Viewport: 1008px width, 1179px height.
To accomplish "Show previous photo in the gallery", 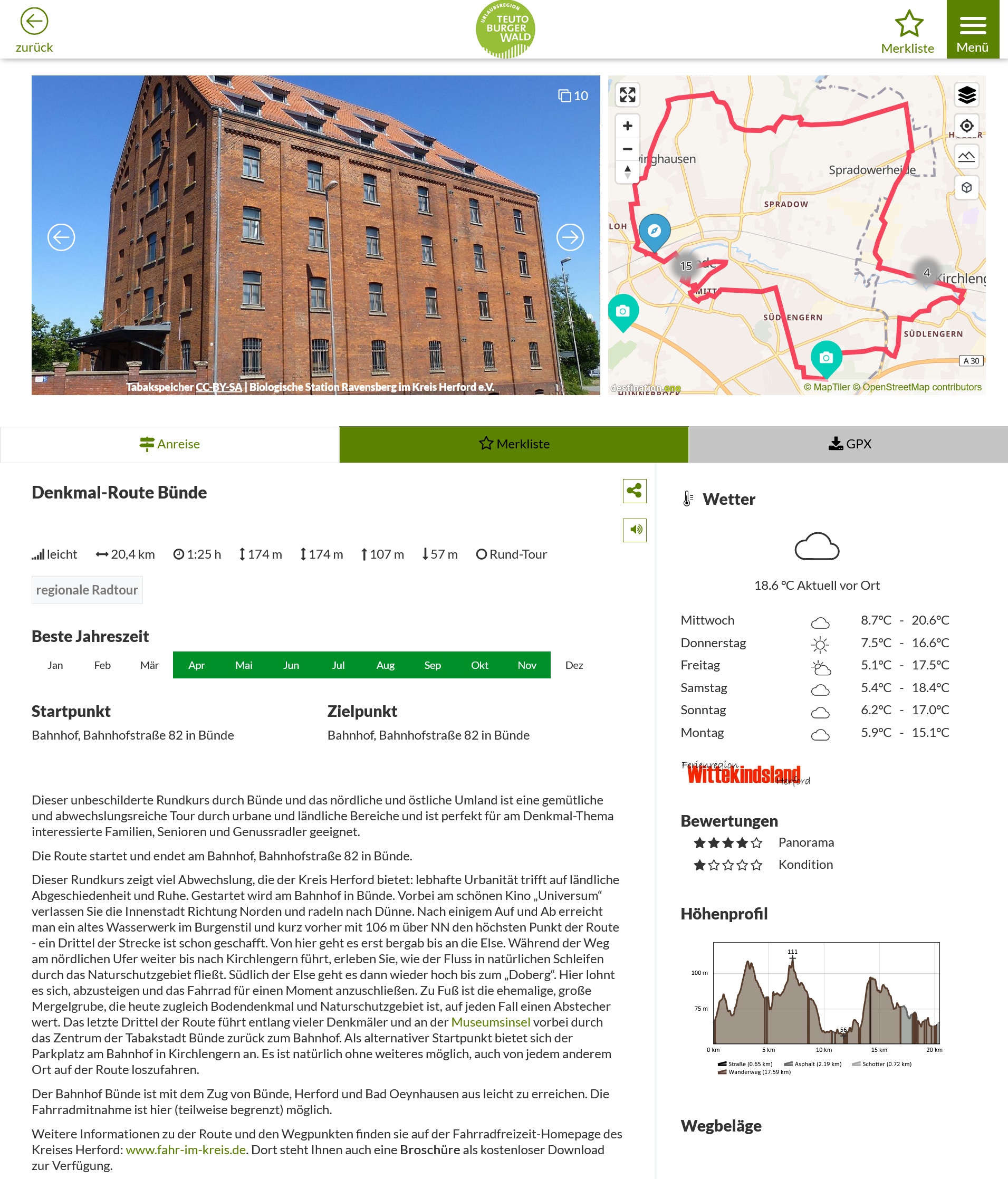I will pos(61,237).
